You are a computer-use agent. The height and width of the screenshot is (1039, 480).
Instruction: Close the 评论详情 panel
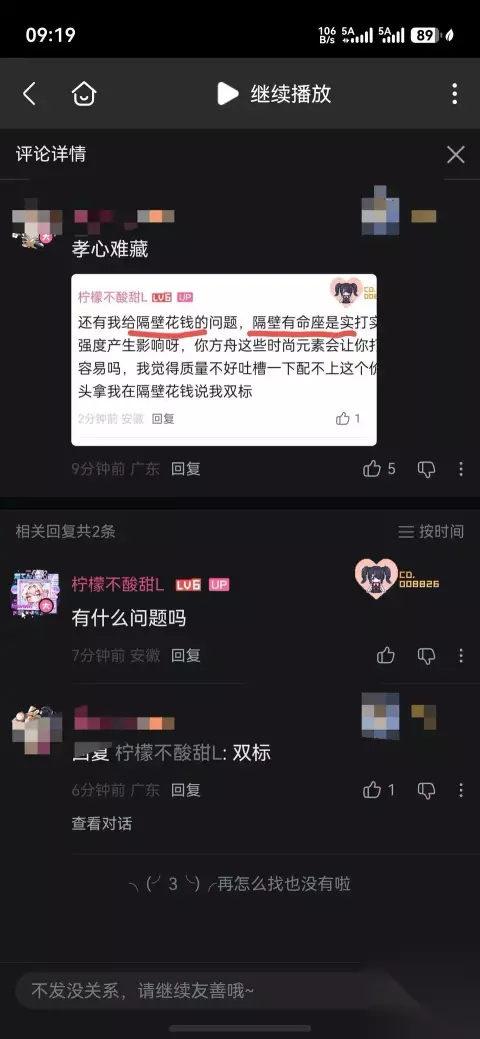click(x=455, y=154)
